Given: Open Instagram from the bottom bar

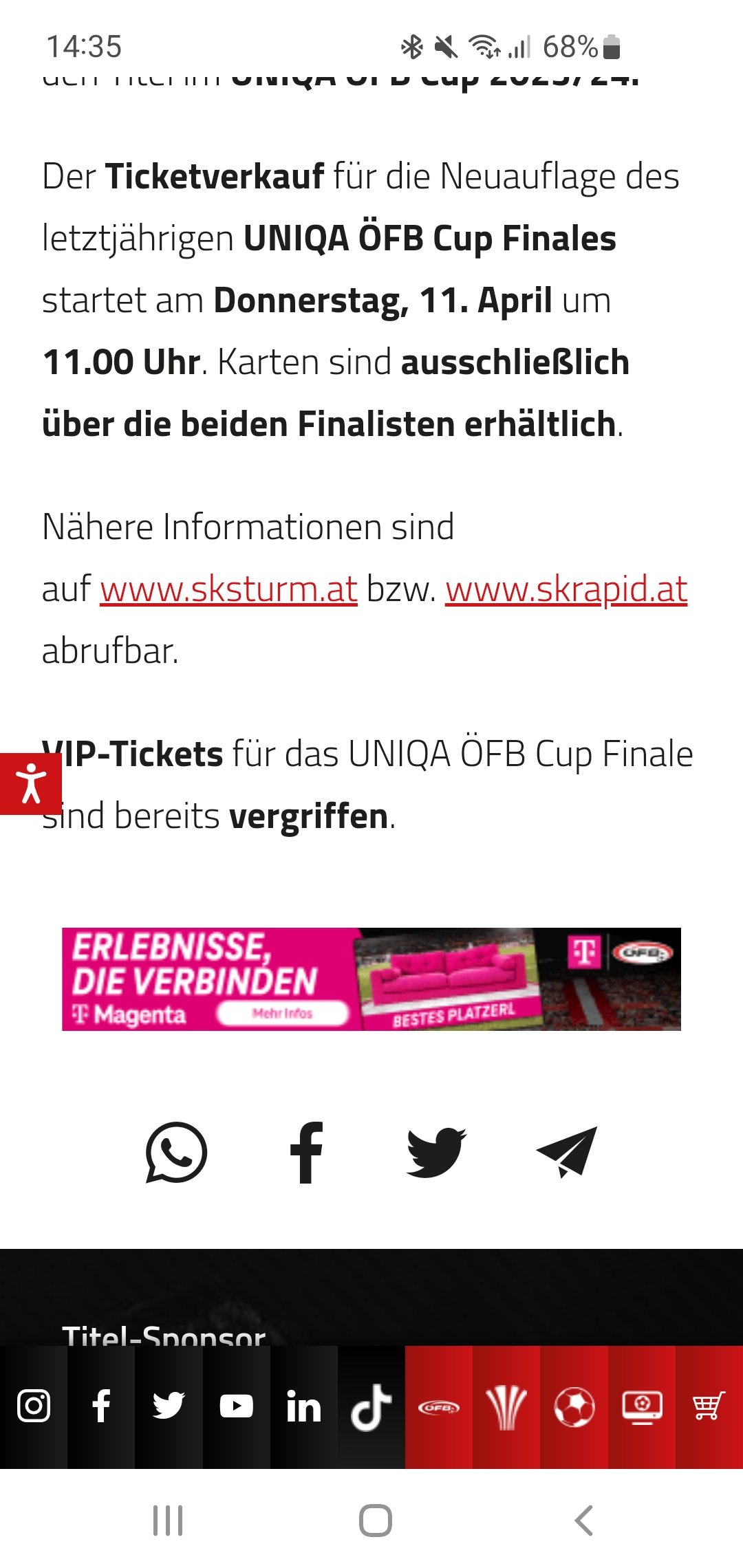Looking at the screenshot, I should (x=34, y=1406).
